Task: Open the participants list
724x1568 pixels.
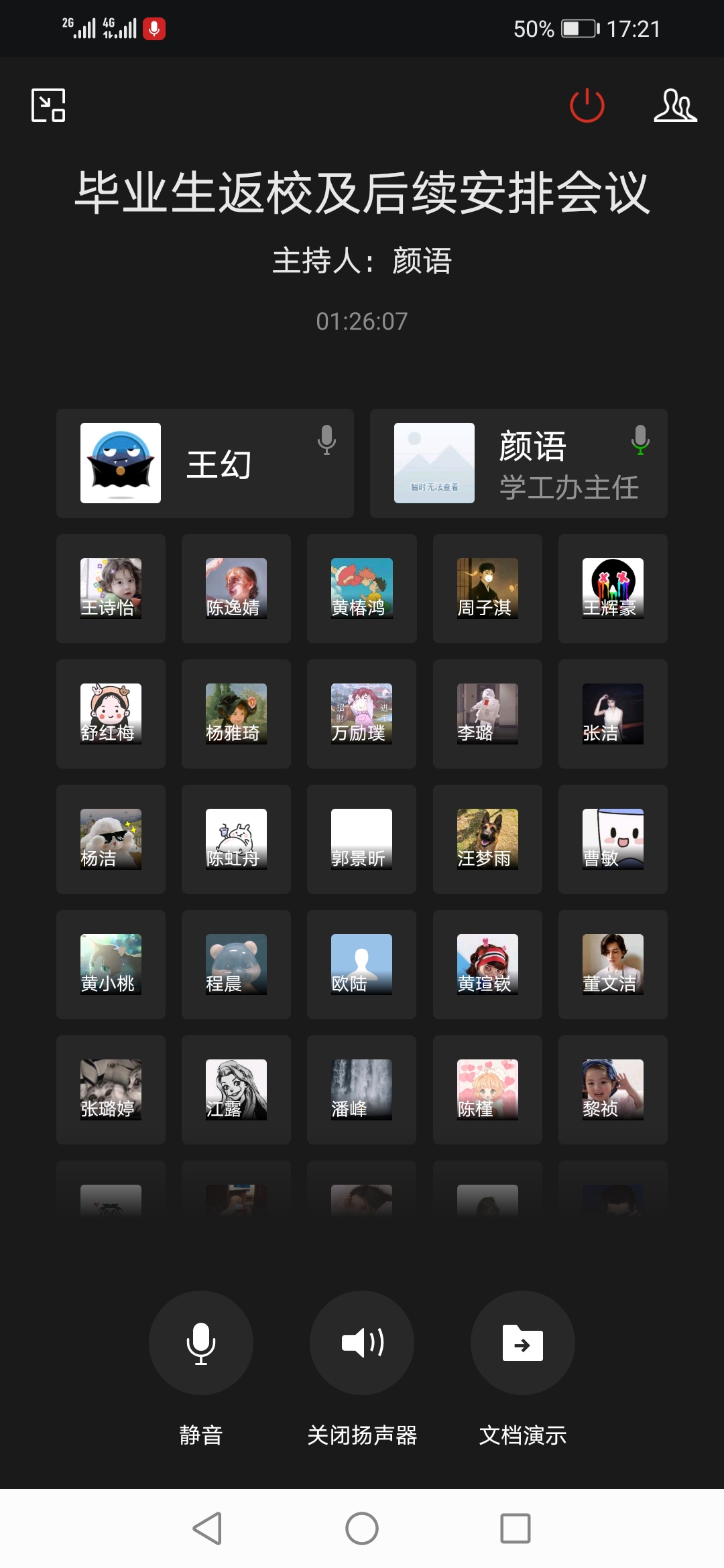Action: (675, 105)
